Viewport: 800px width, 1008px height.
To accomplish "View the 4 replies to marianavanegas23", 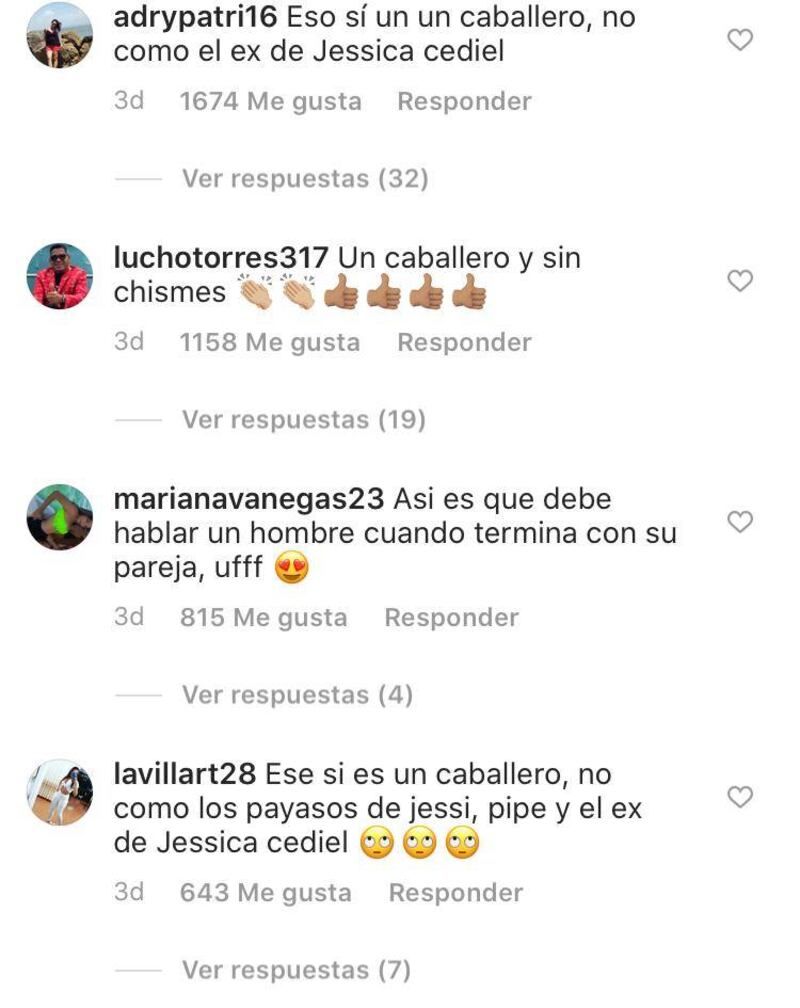I will point(297,695).
